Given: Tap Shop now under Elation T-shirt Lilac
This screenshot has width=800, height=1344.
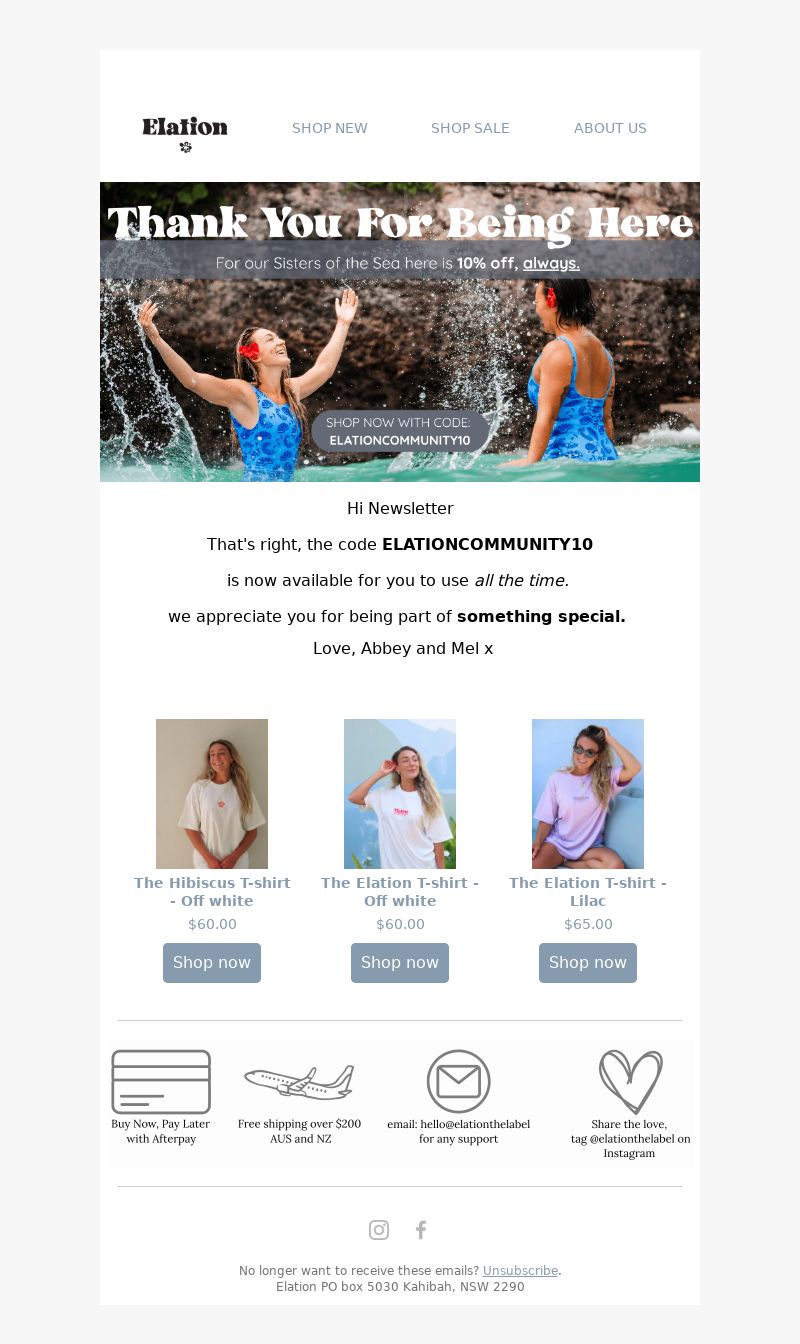Looking at the screenshot, I should [588, 963].
